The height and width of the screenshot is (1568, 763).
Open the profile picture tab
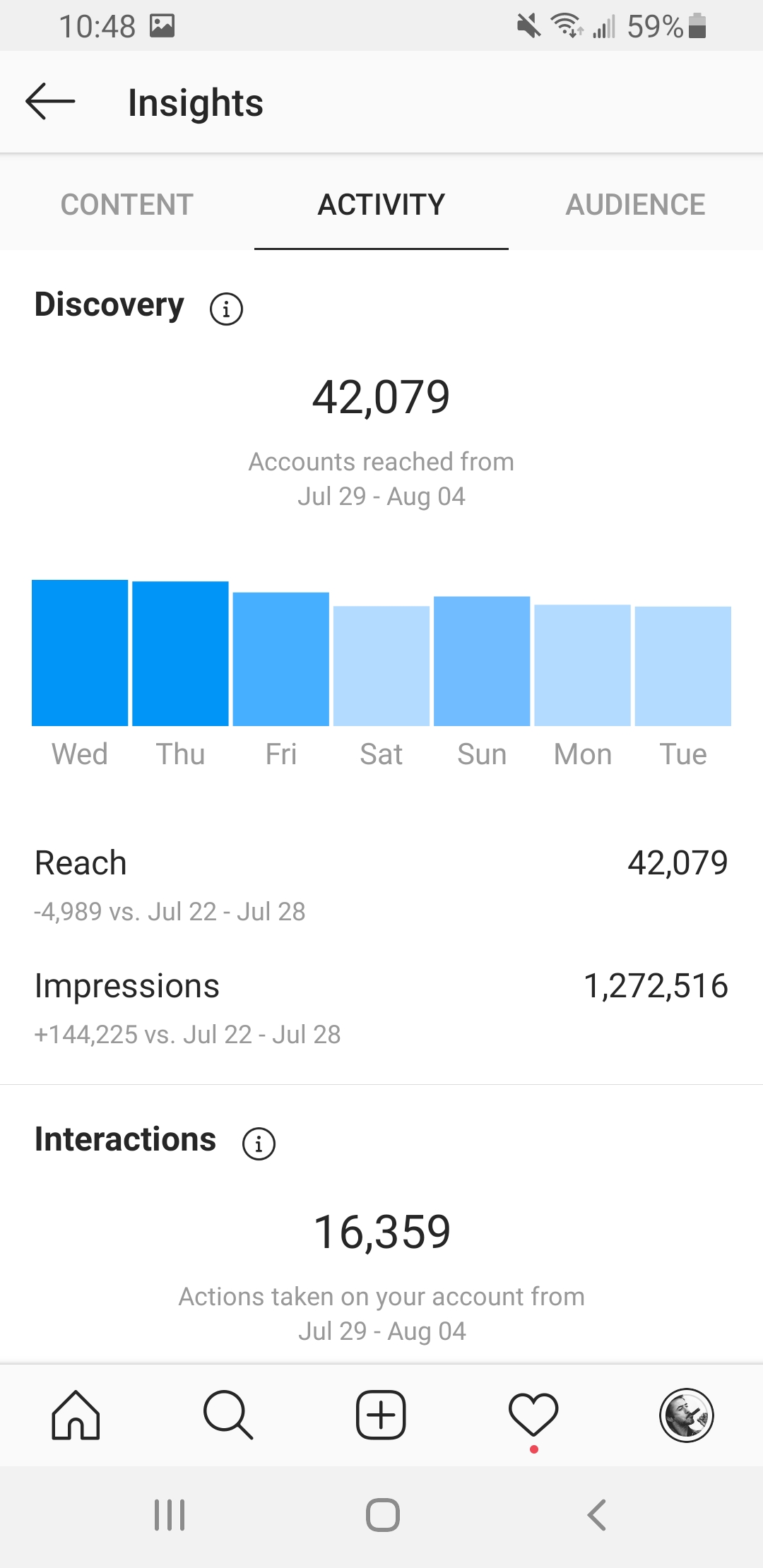tap(687, 1415)
